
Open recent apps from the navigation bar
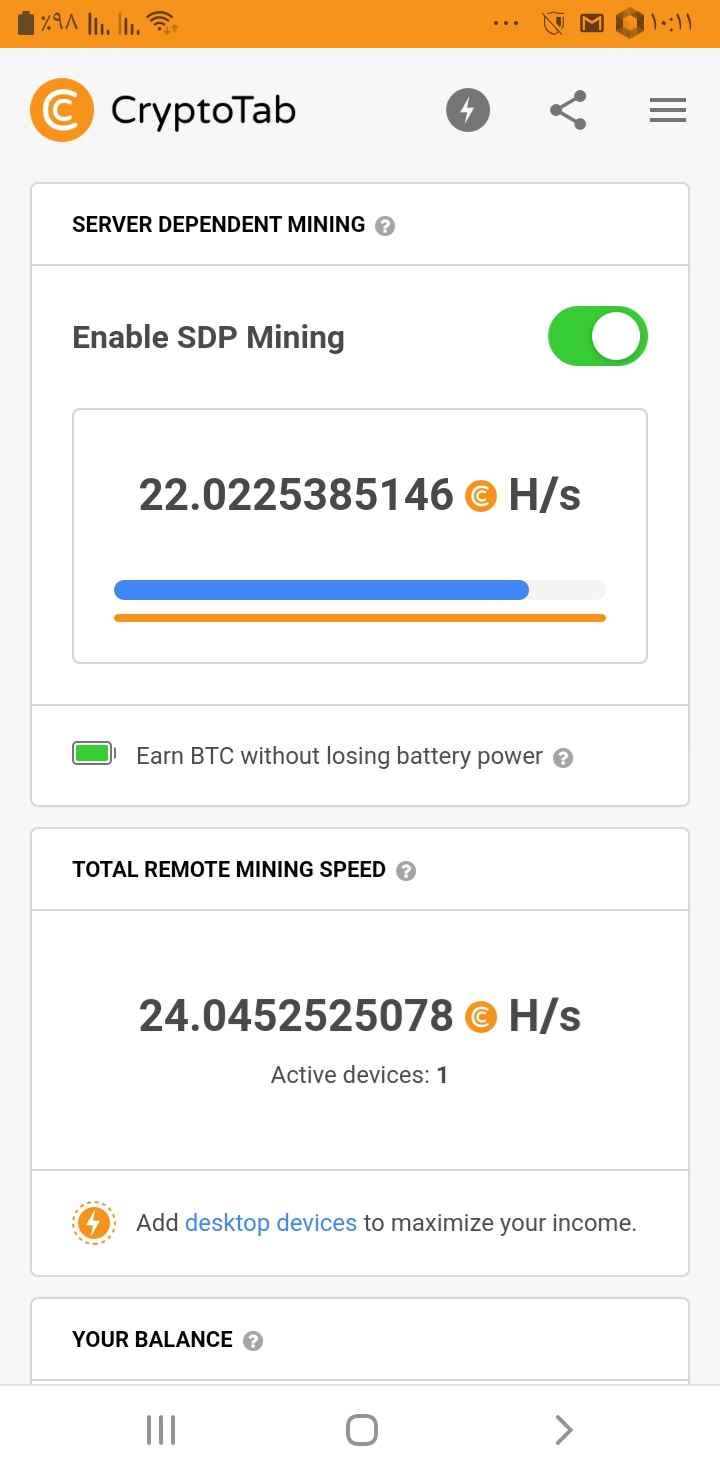160,1429
